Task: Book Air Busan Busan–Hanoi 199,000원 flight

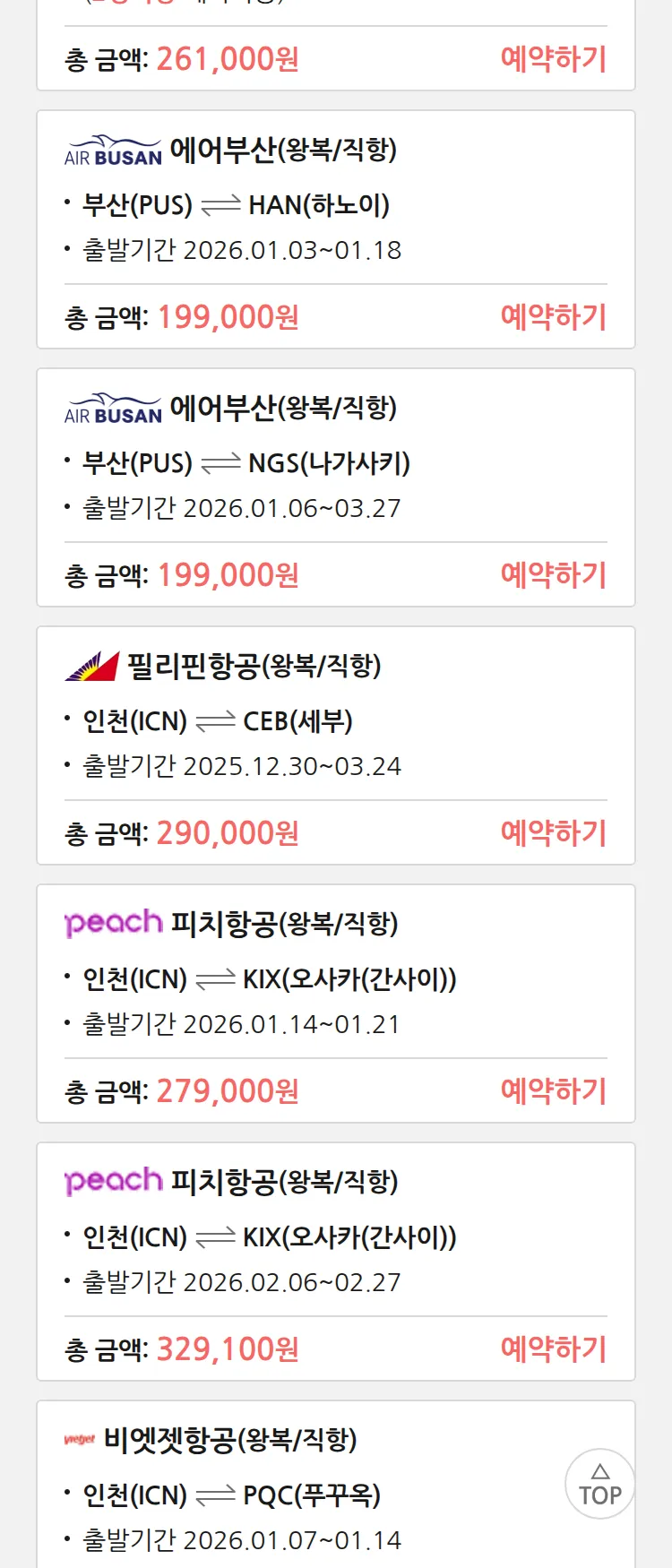Action: 553,317
